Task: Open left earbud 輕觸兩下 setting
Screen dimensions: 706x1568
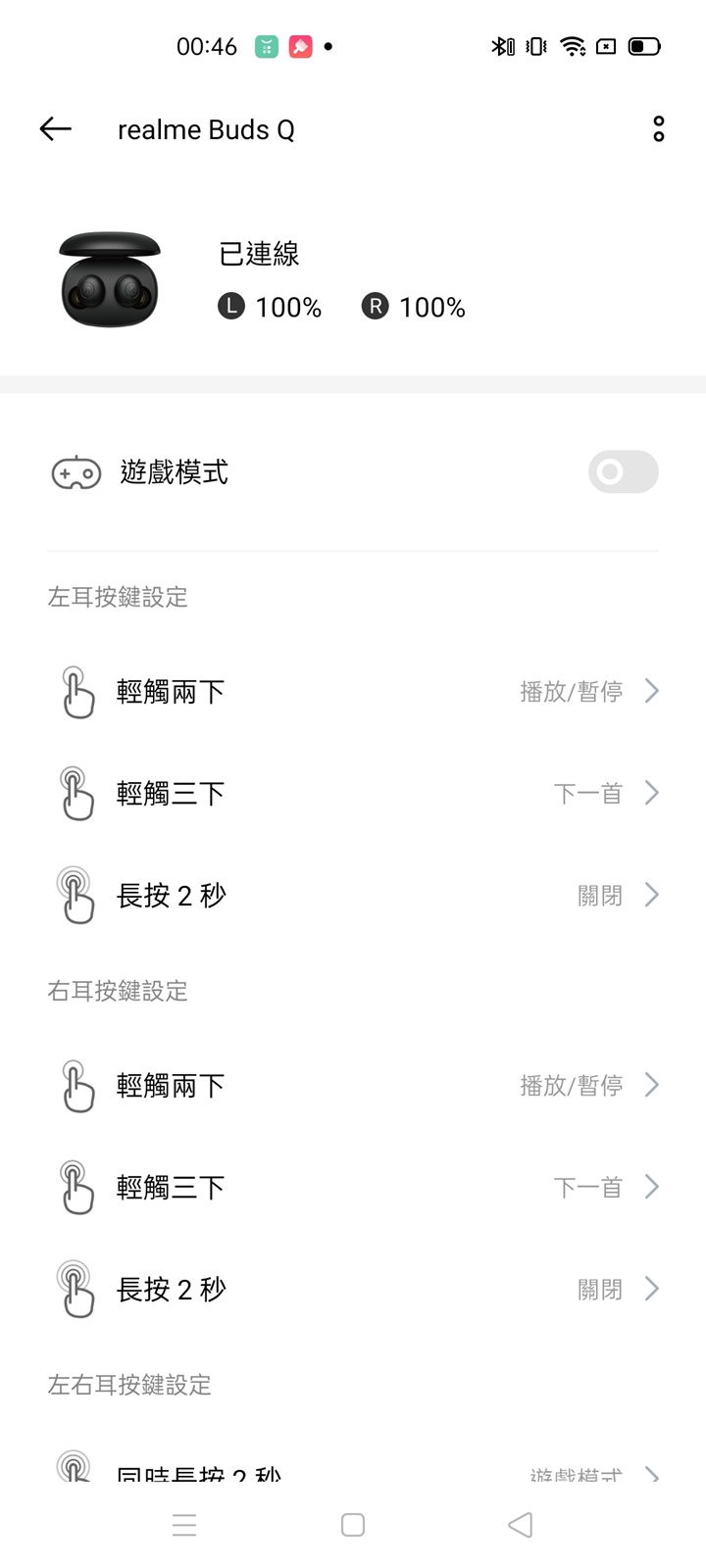Action: (353, 692)
